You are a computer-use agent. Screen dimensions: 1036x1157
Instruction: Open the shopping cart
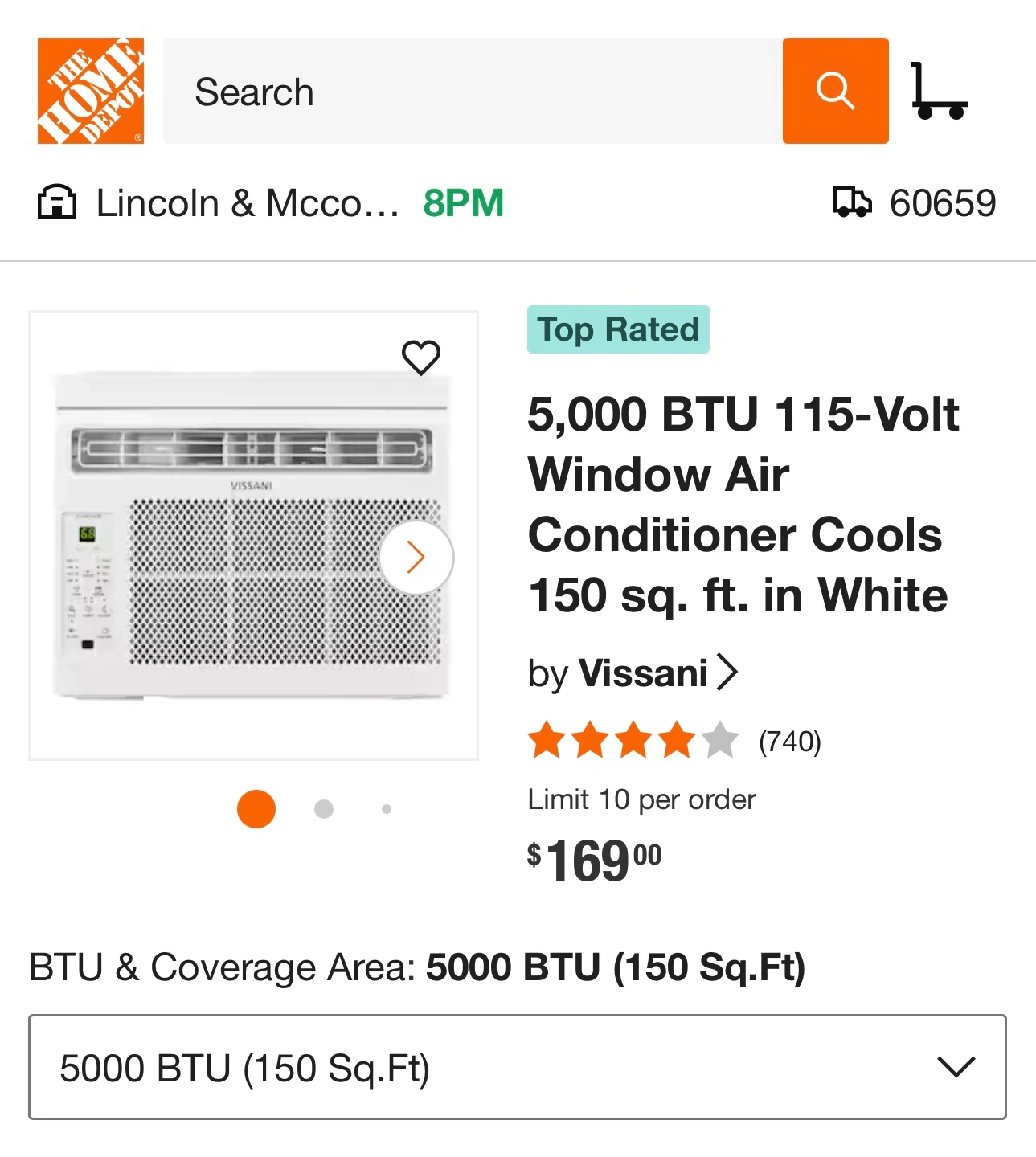(x=938, y=91)
